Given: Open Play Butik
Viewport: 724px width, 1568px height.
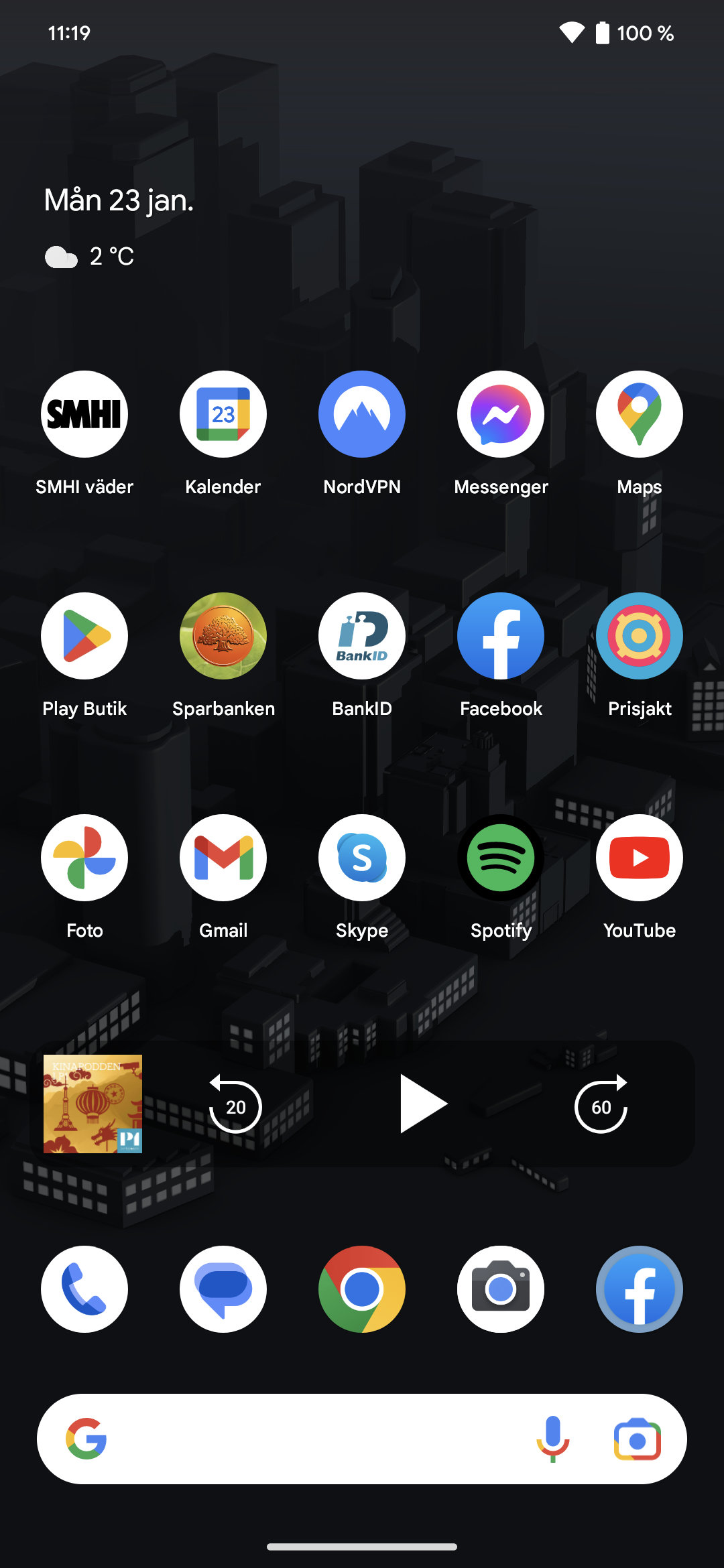Looking at the screenshot, I should click(84, 636).
